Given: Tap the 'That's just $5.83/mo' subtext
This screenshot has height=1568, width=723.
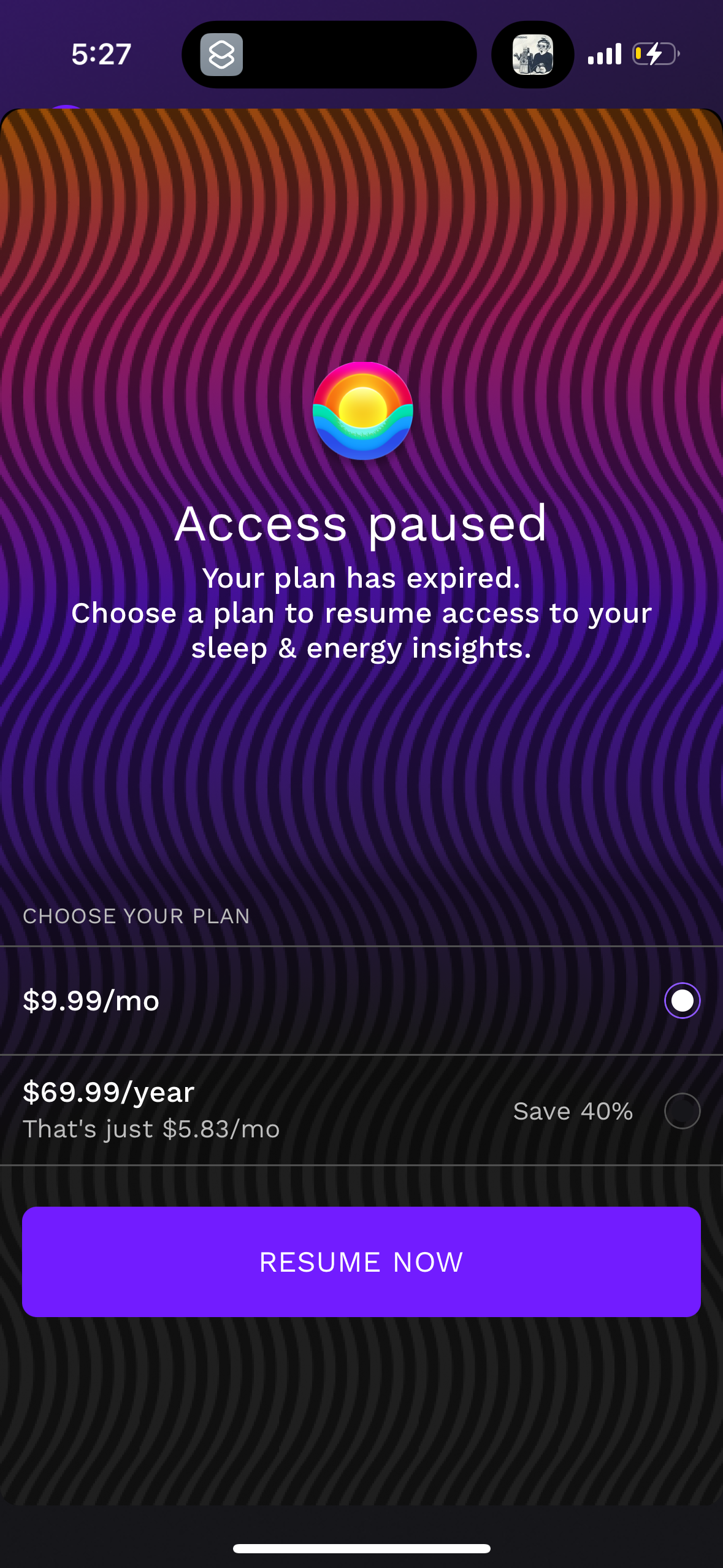Looking at the screenshot, I should [x=151, y=1129].
